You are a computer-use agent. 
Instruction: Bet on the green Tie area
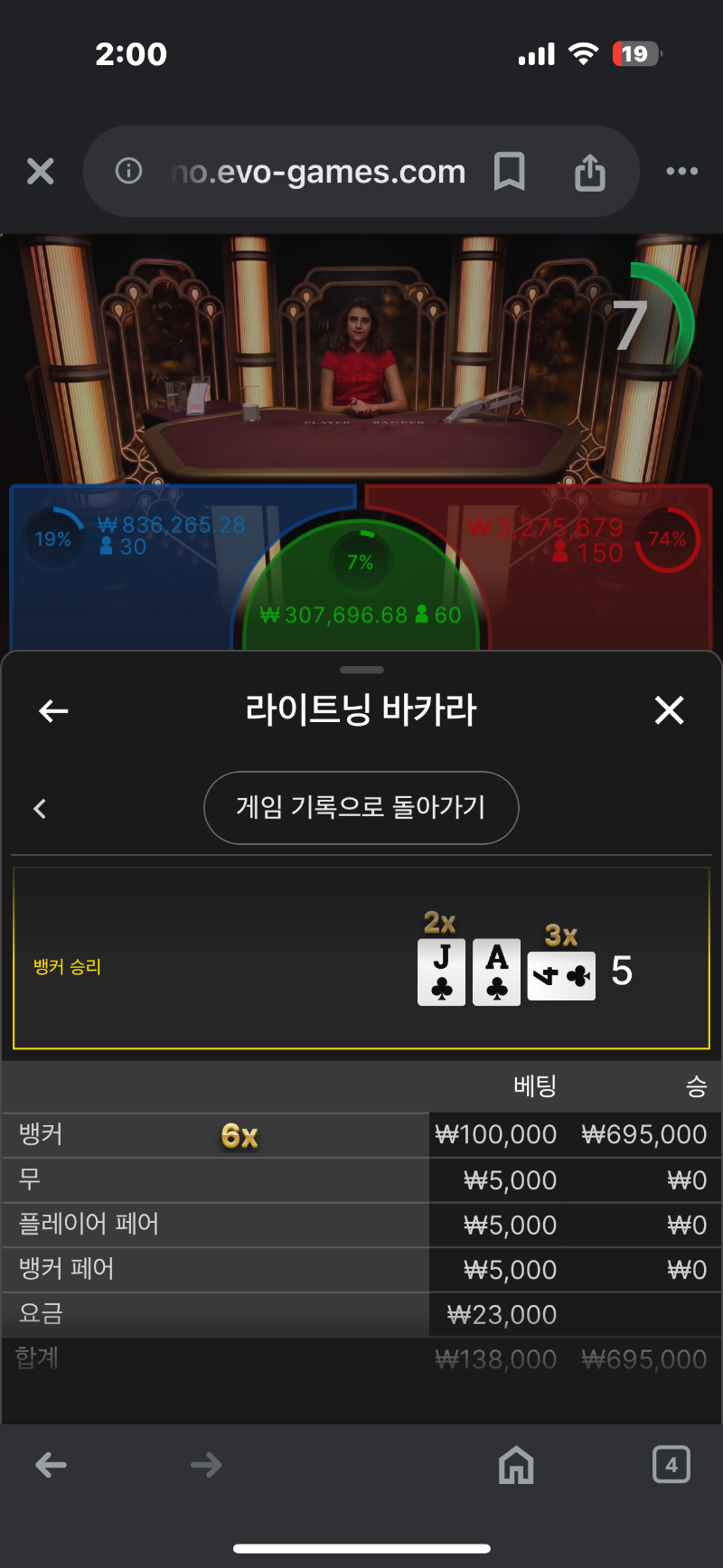point(361,589)
